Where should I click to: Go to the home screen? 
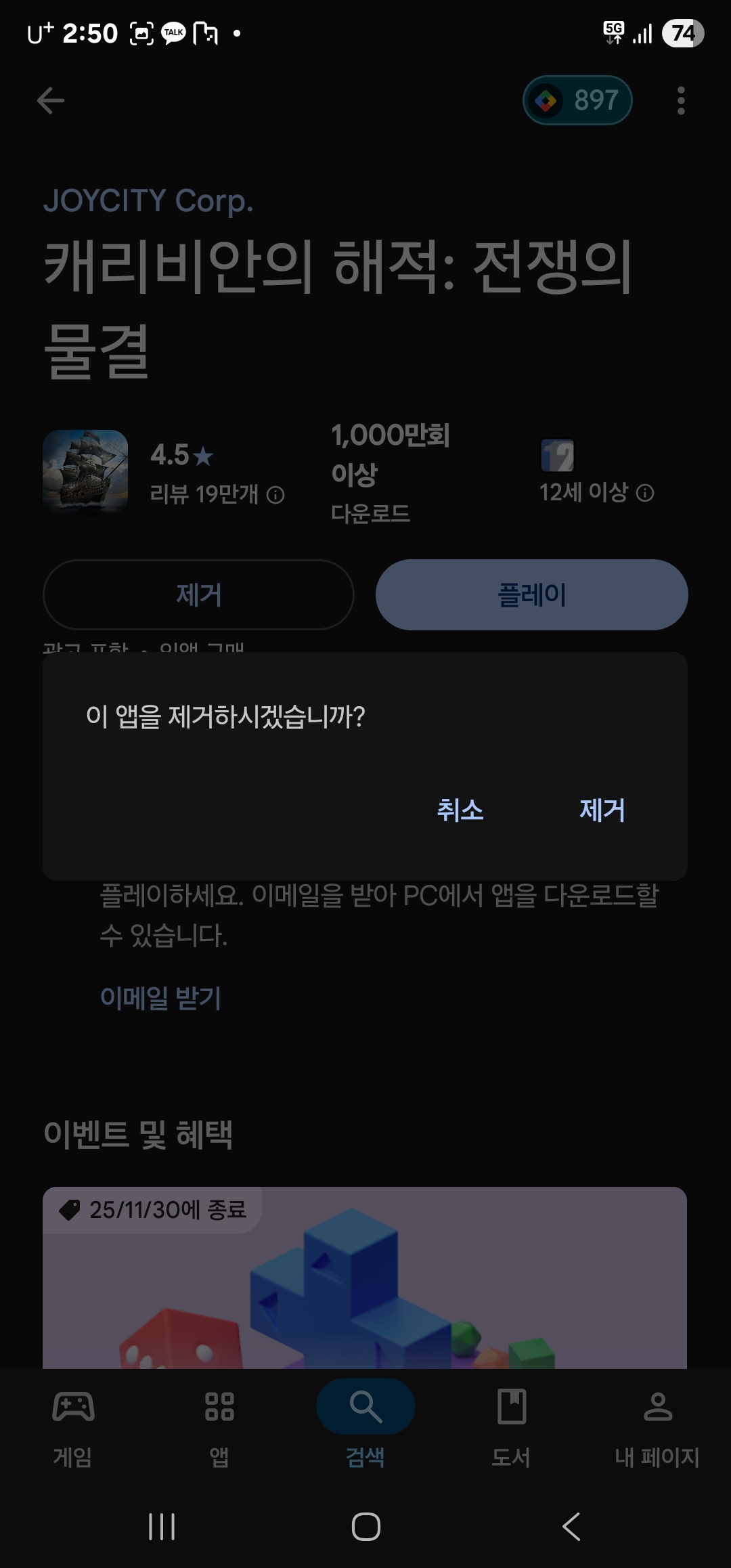(x=365, y=1526)
